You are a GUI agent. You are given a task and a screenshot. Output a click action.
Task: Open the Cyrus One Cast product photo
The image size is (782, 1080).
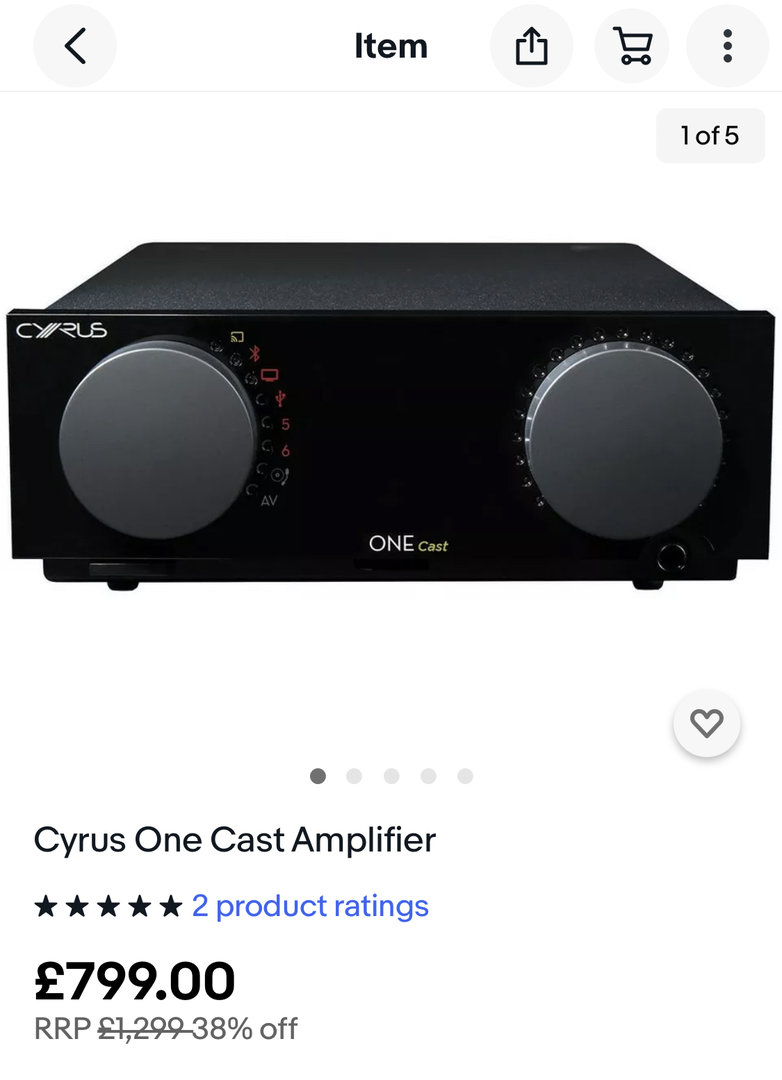(x=390, y=420)
